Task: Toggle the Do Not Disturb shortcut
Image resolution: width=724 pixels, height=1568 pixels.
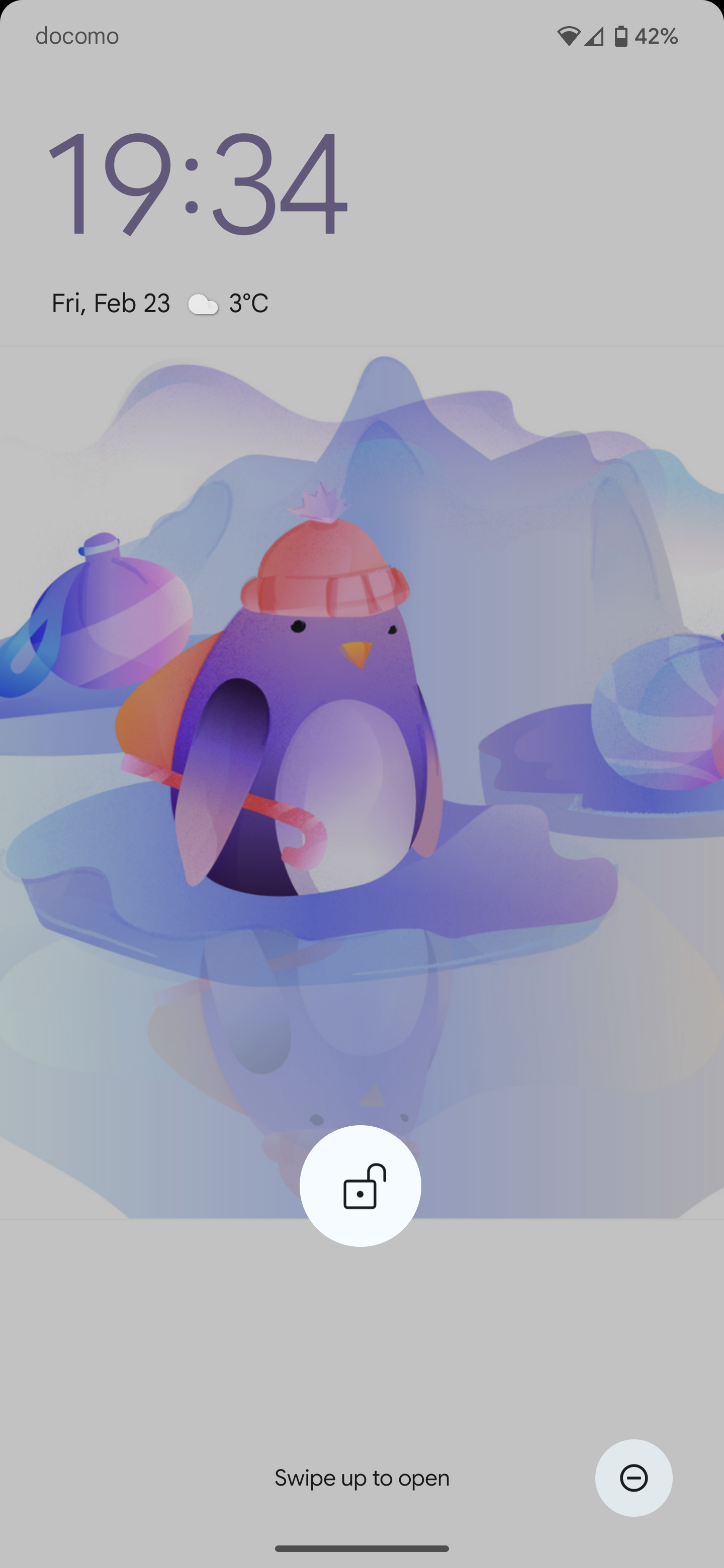Action: 633,1478
